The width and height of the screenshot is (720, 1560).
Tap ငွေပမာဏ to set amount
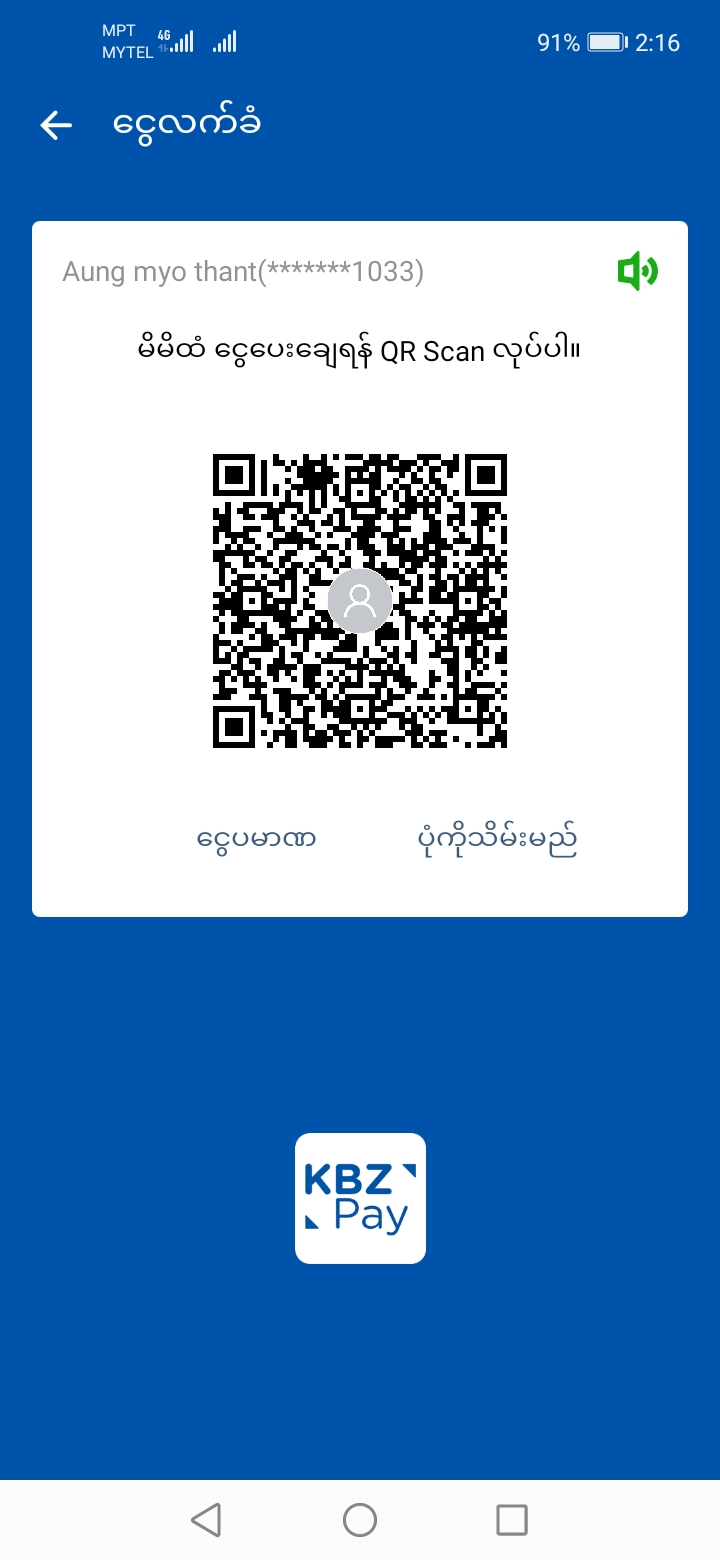[257, 838]
